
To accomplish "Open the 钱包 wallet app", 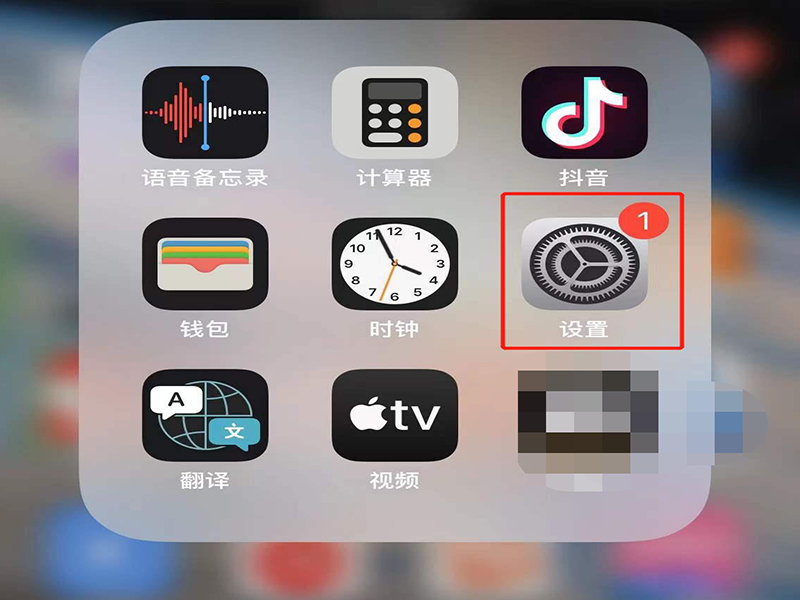I will [x=205, y=264].
